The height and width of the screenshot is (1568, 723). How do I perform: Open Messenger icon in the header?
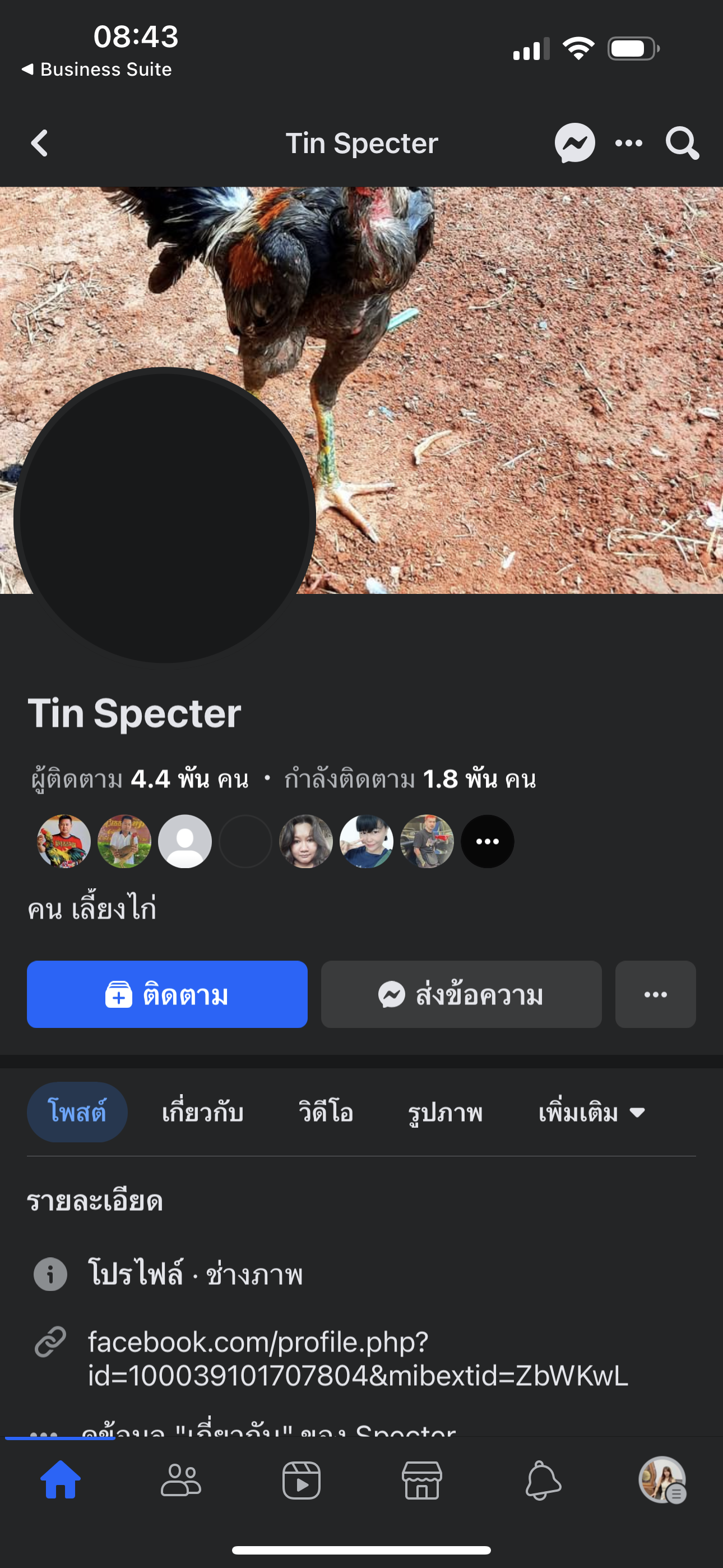(x=574, y=144)
